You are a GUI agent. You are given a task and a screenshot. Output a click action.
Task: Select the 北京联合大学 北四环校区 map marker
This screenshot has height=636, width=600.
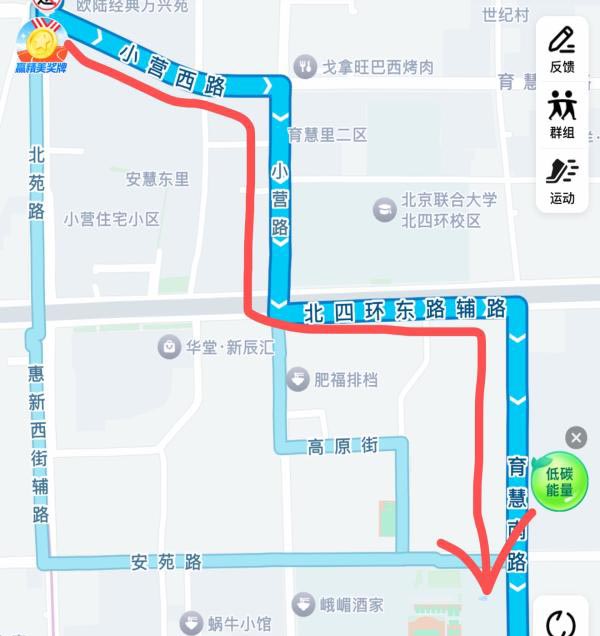pos(384,210)
